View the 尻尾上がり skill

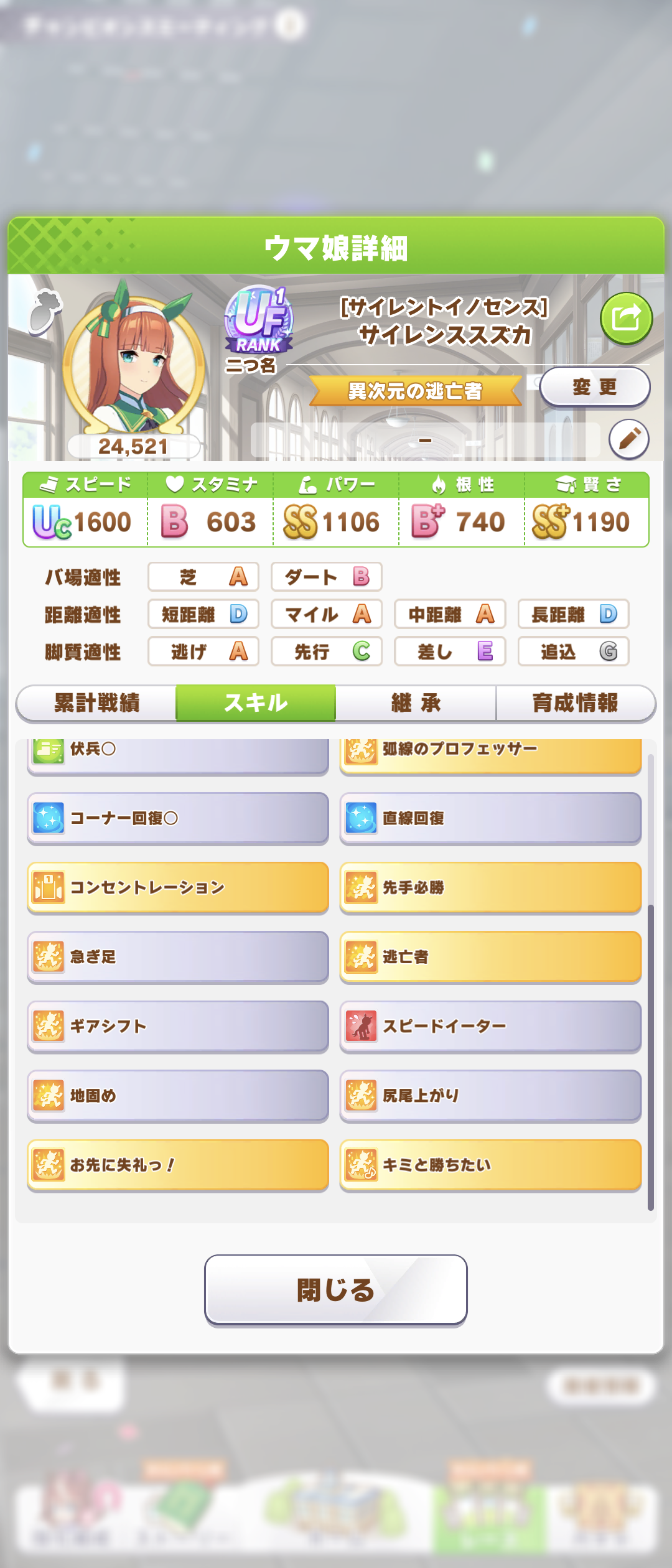click(x=490, y=1096)
